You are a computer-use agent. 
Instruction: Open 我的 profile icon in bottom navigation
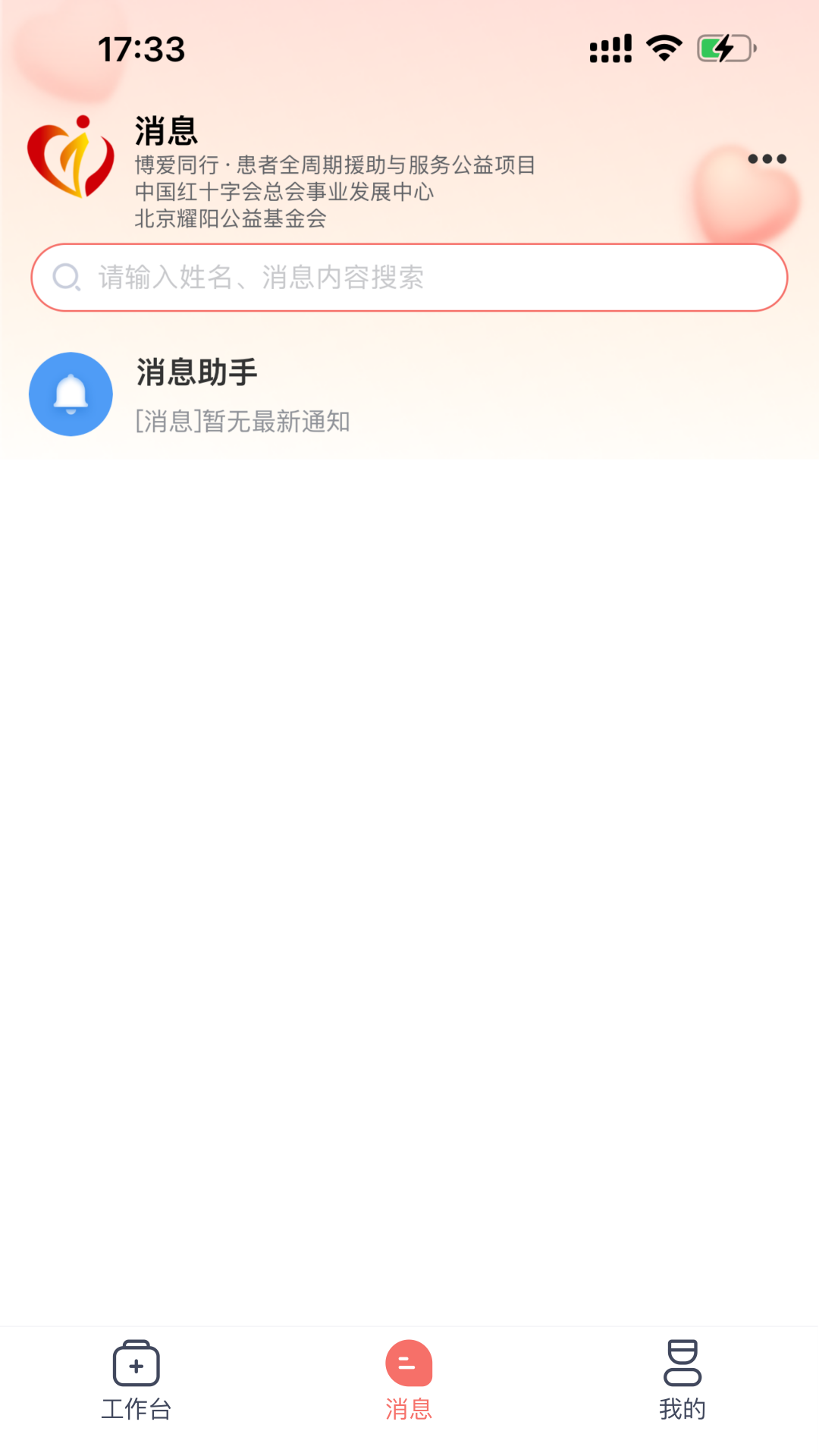(682, 1363)
